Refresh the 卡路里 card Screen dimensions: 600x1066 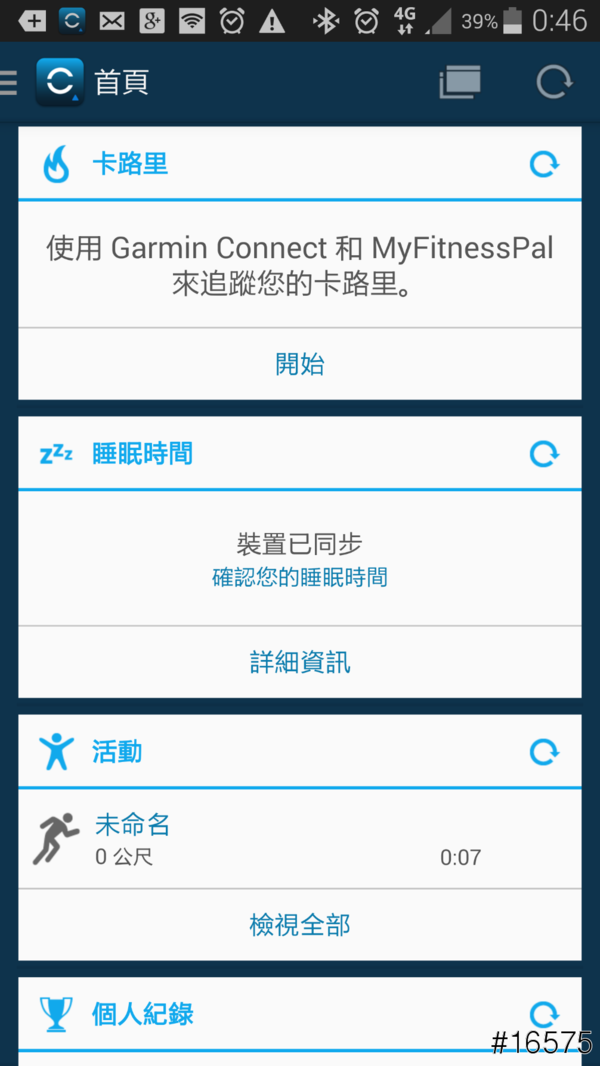tap(544, 164)
